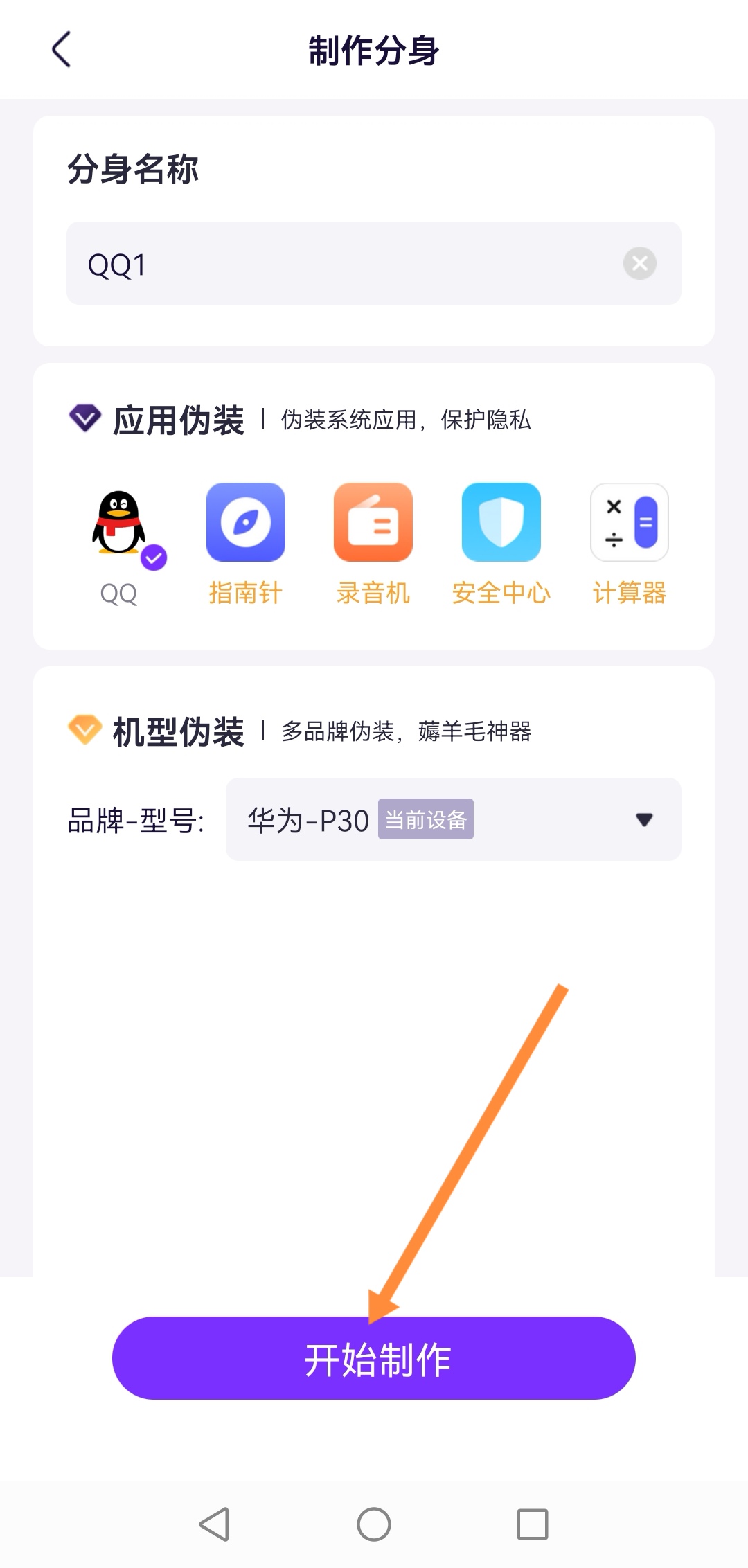Open recent apps from the navigation bar

532,1524
